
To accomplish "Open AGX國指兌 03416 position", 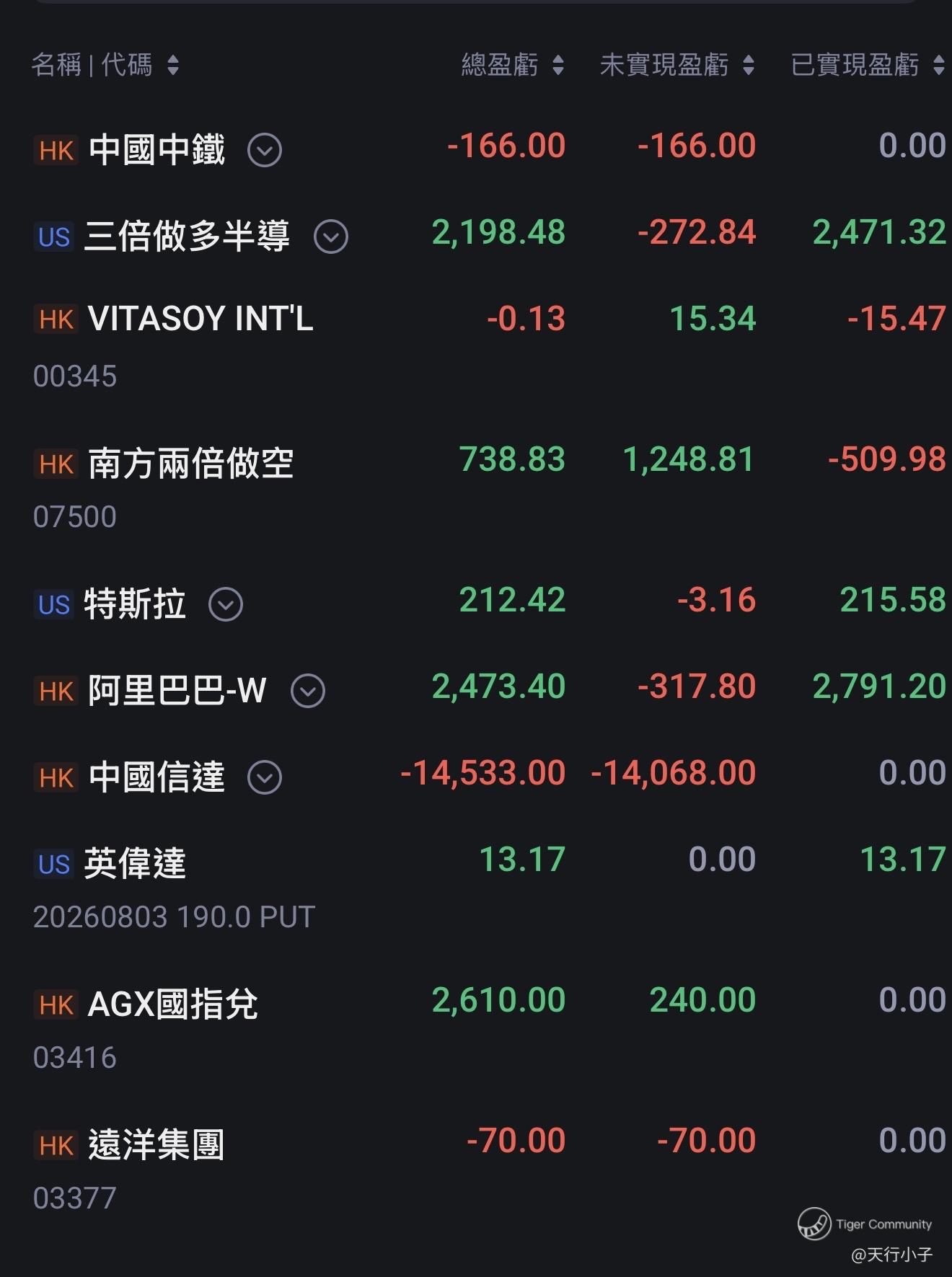I will [476, 1028].
